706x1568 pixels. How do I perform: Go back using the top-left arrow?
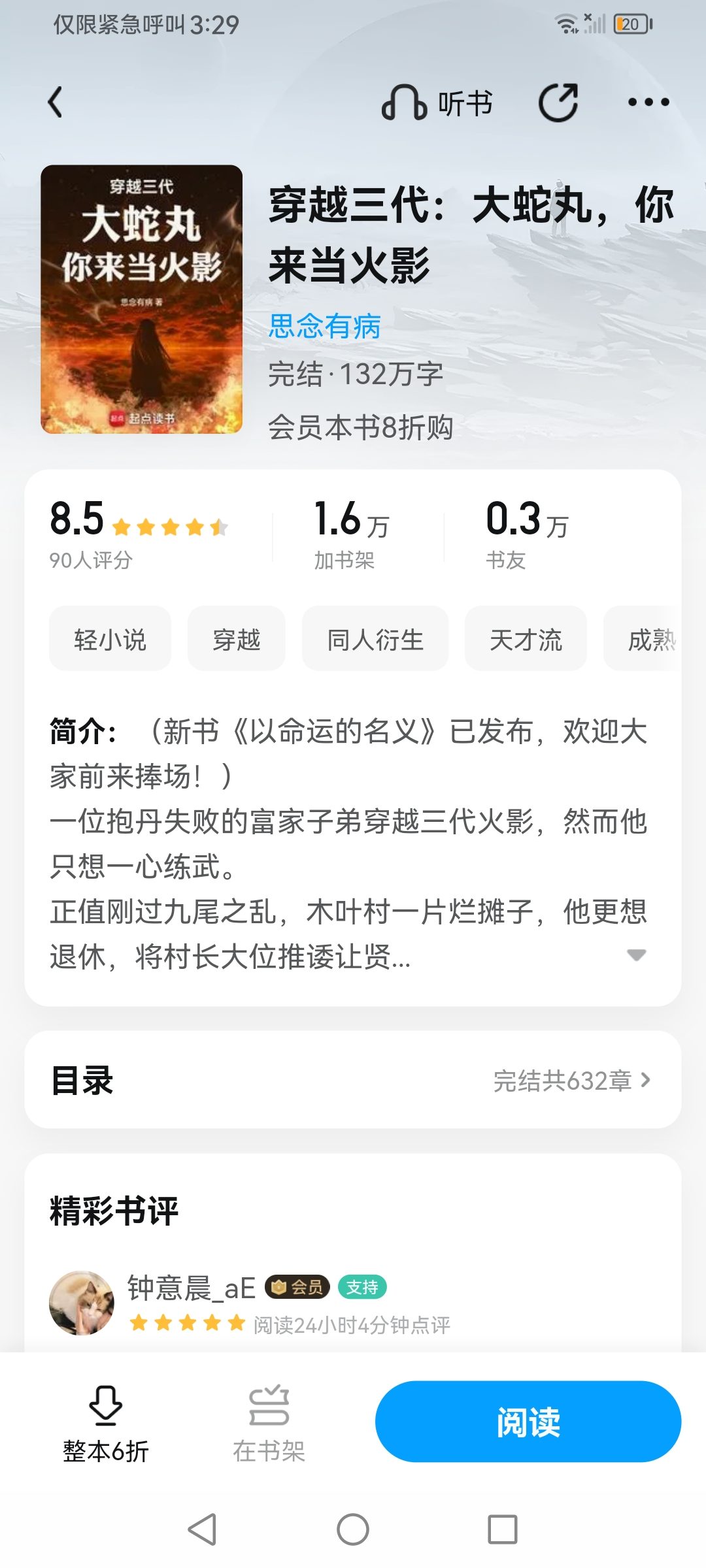point(56,103)
